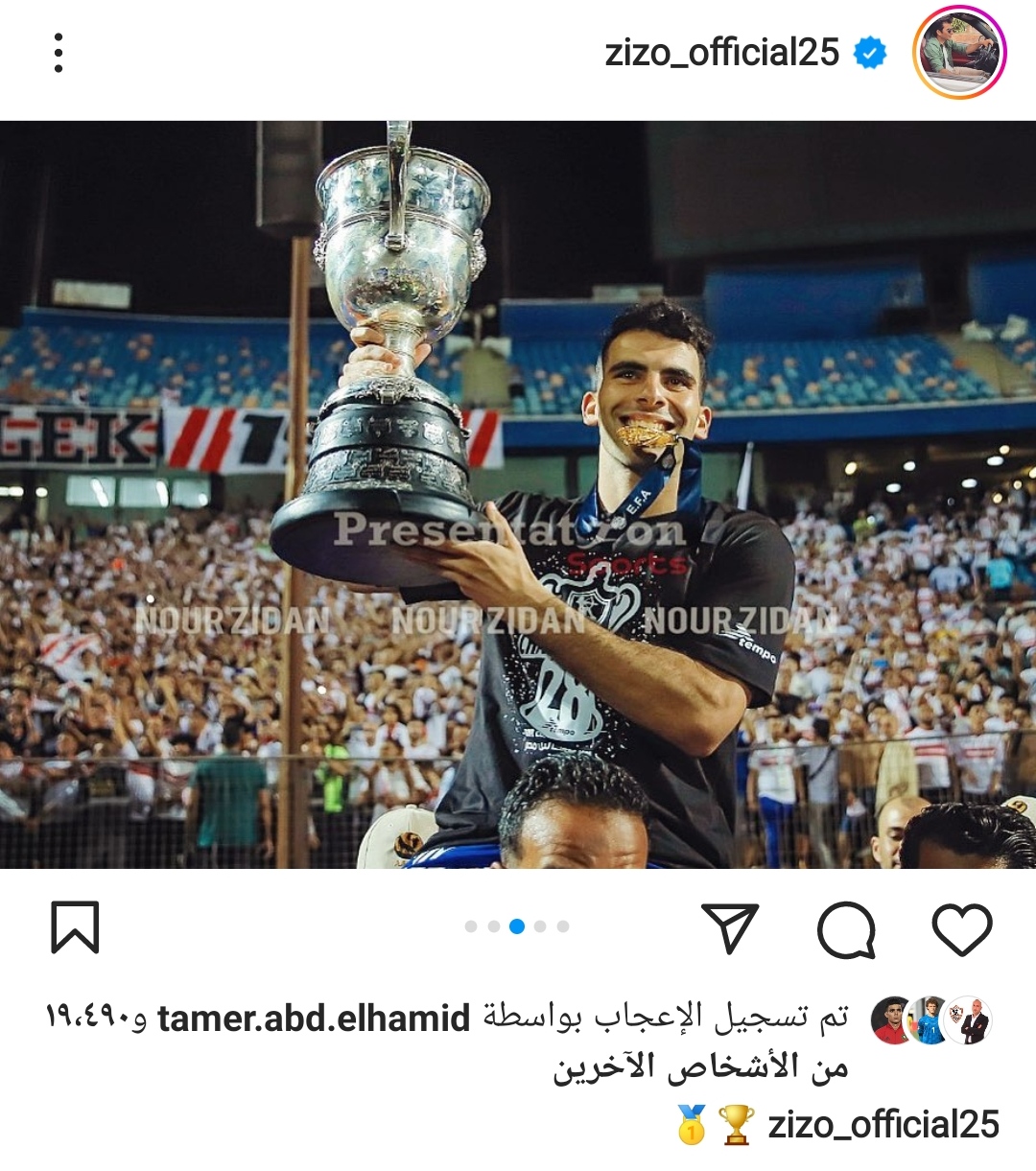1036x1171 pixels.
Task: Open tamer.abd.elhamid's profile from the likes line
Action: click(314, 1019)
